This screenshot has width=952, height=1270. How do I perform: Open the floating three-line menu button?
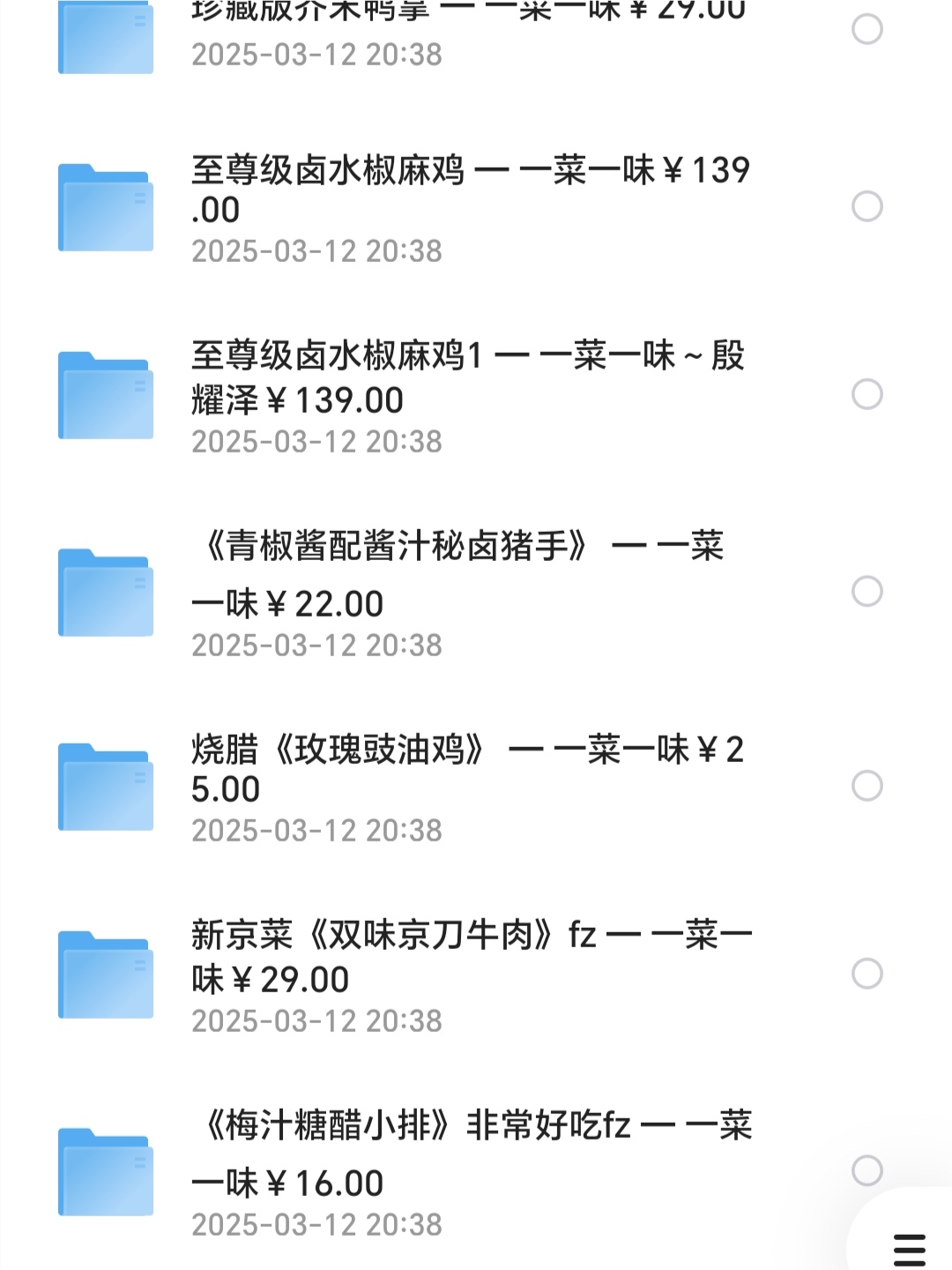click(909, 1249)
